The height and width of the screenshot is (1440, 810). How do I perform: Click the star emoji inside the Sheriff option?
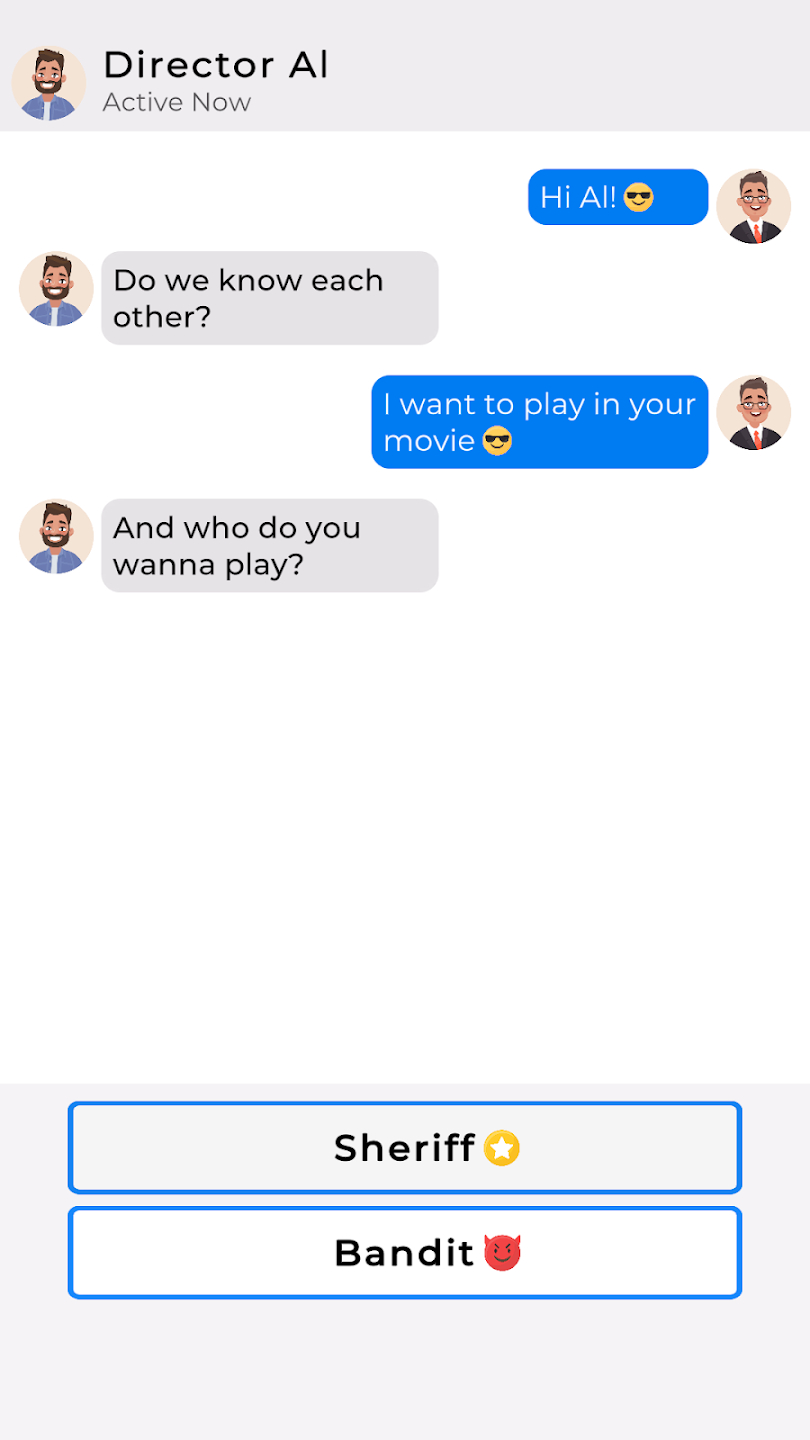click(502, 1148)
